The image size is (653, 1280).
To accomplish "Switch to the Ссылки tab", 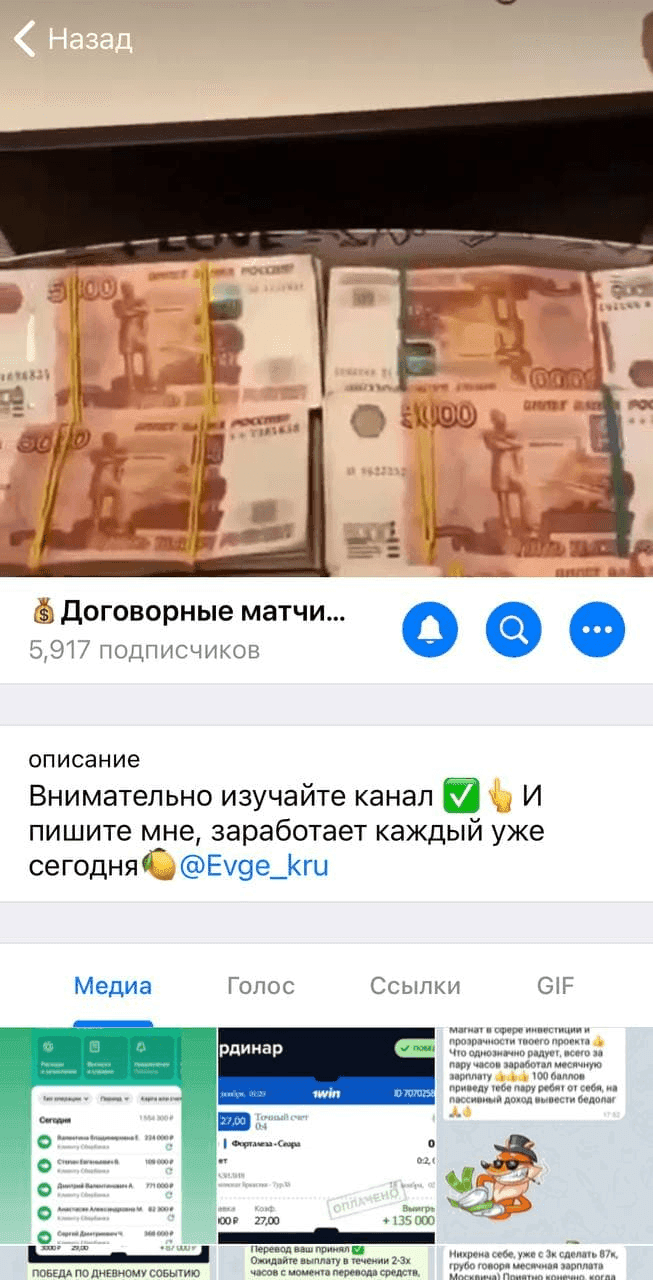I will (415, 986).
